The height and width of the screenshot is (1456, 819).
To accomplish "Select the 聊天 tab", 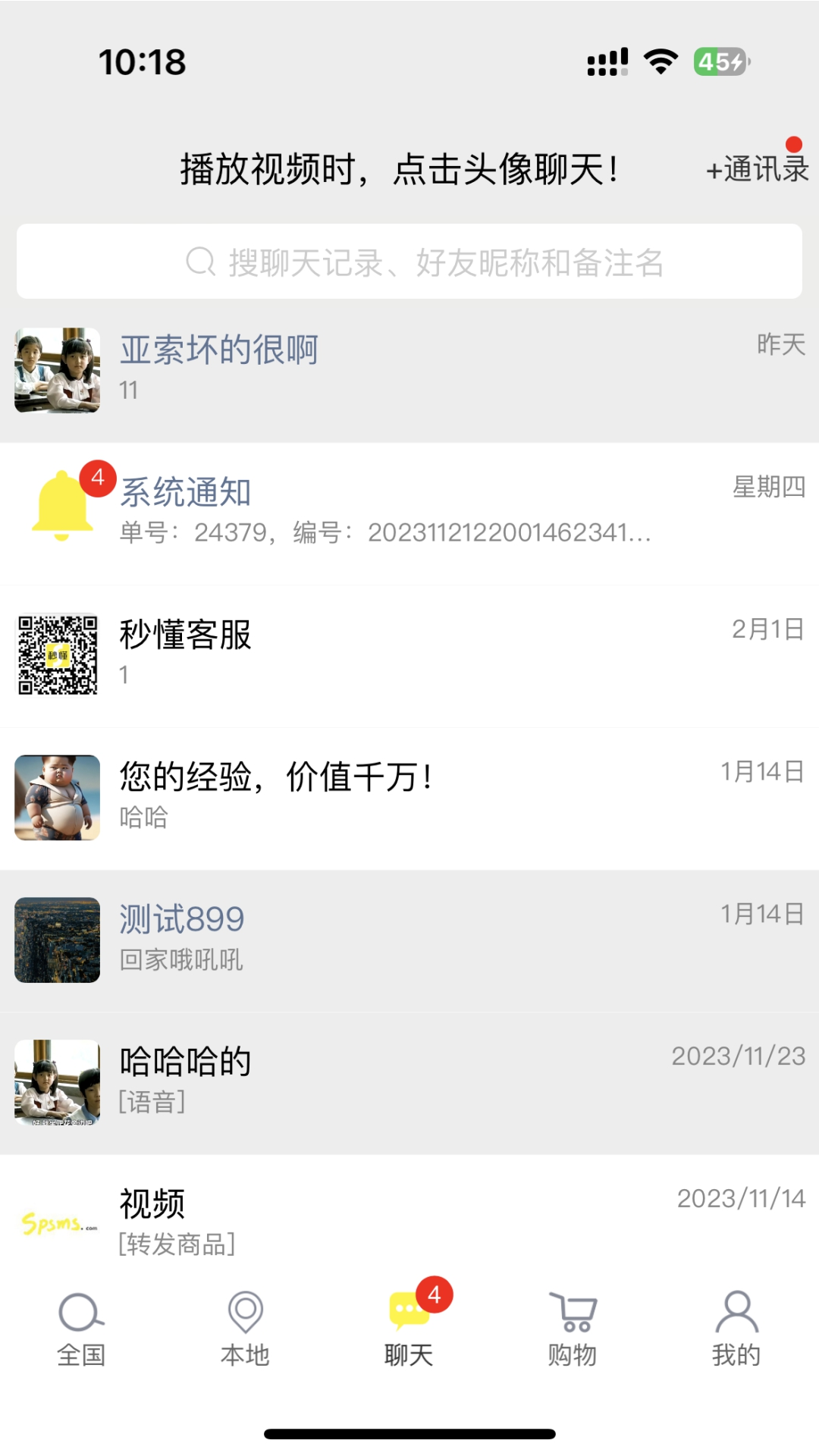I will coord(409,1329).
